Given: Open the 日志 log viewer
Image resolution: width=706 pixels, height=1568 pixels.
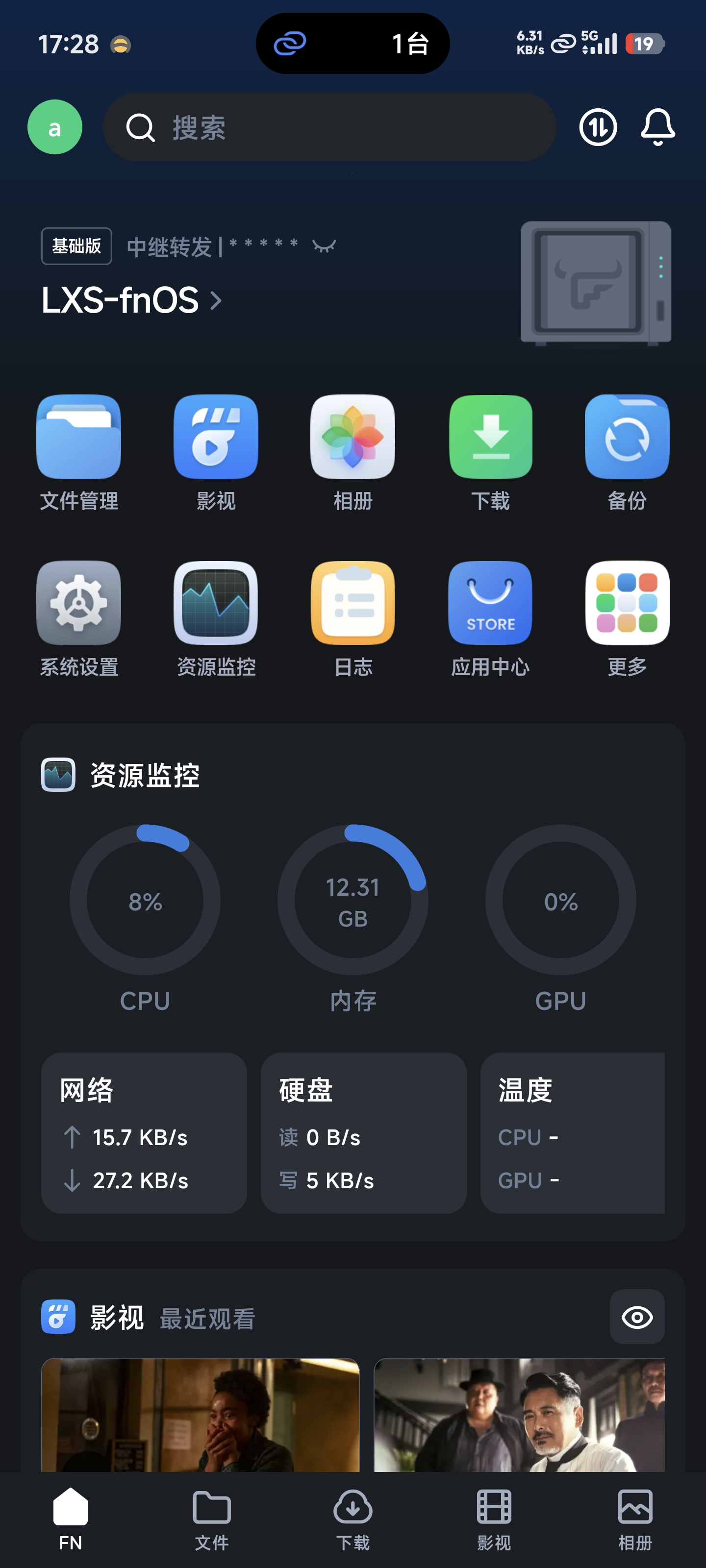Looking at the screenshot, I should 353,620.
